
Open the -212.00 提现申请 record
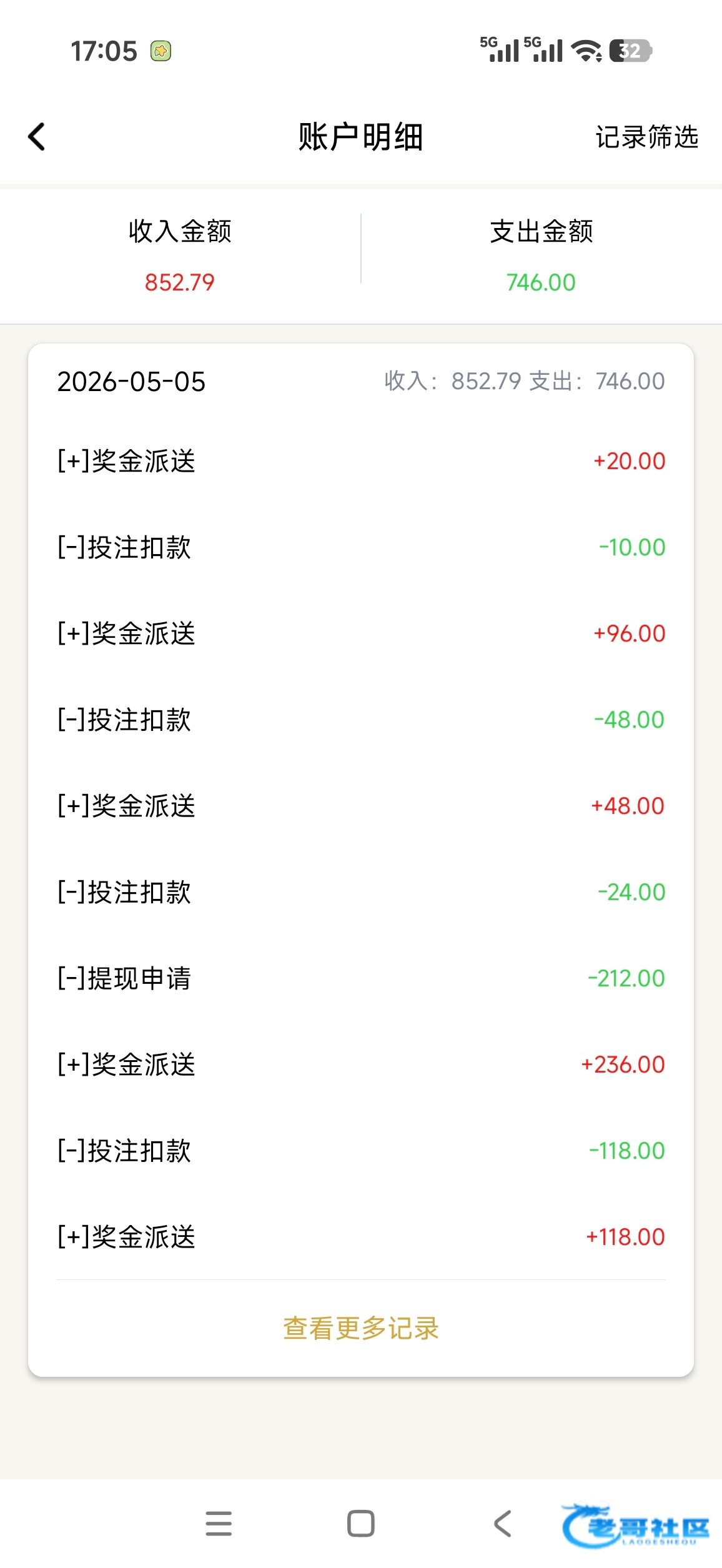point(361,978)
